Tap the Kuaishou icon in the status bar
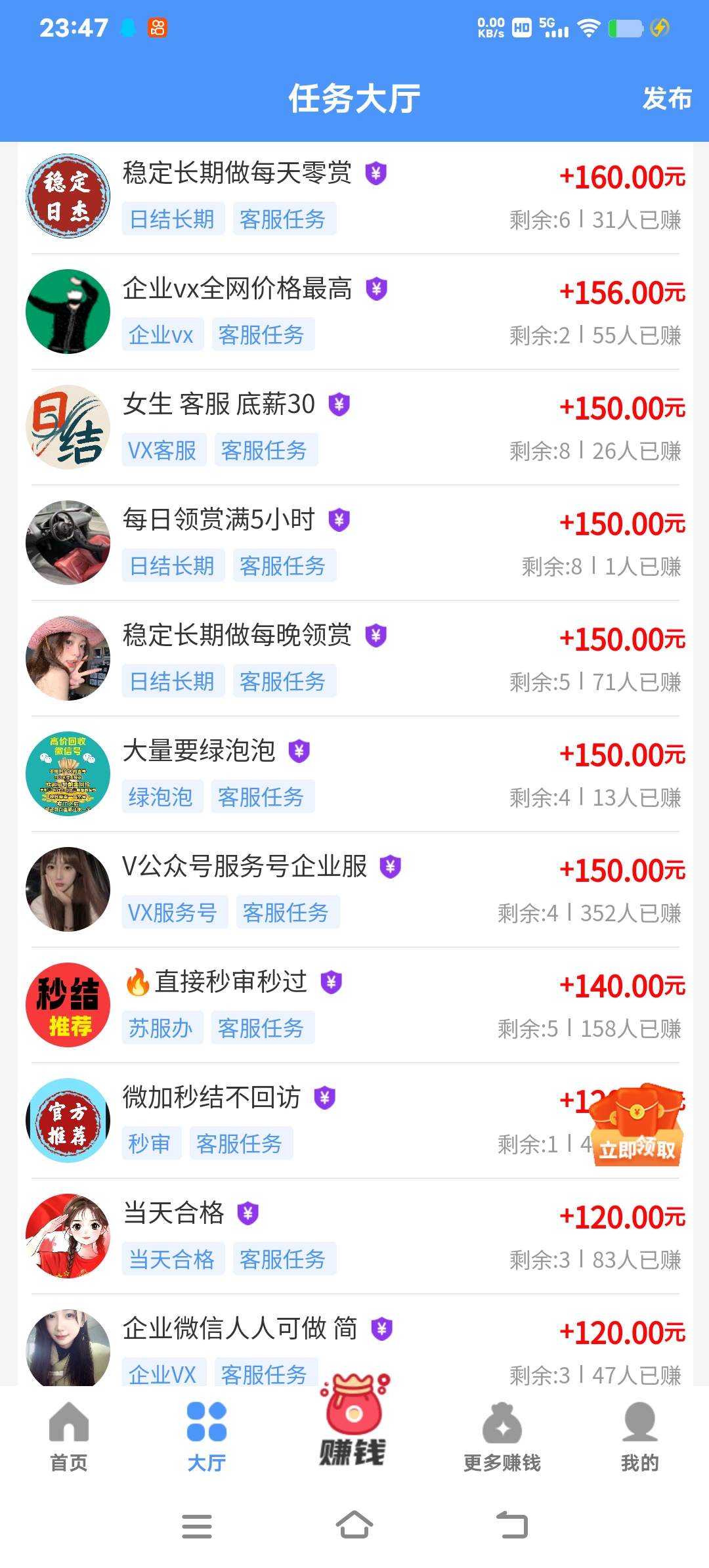The height and width of the screenshot is (1568, 709). pos(158,28)
